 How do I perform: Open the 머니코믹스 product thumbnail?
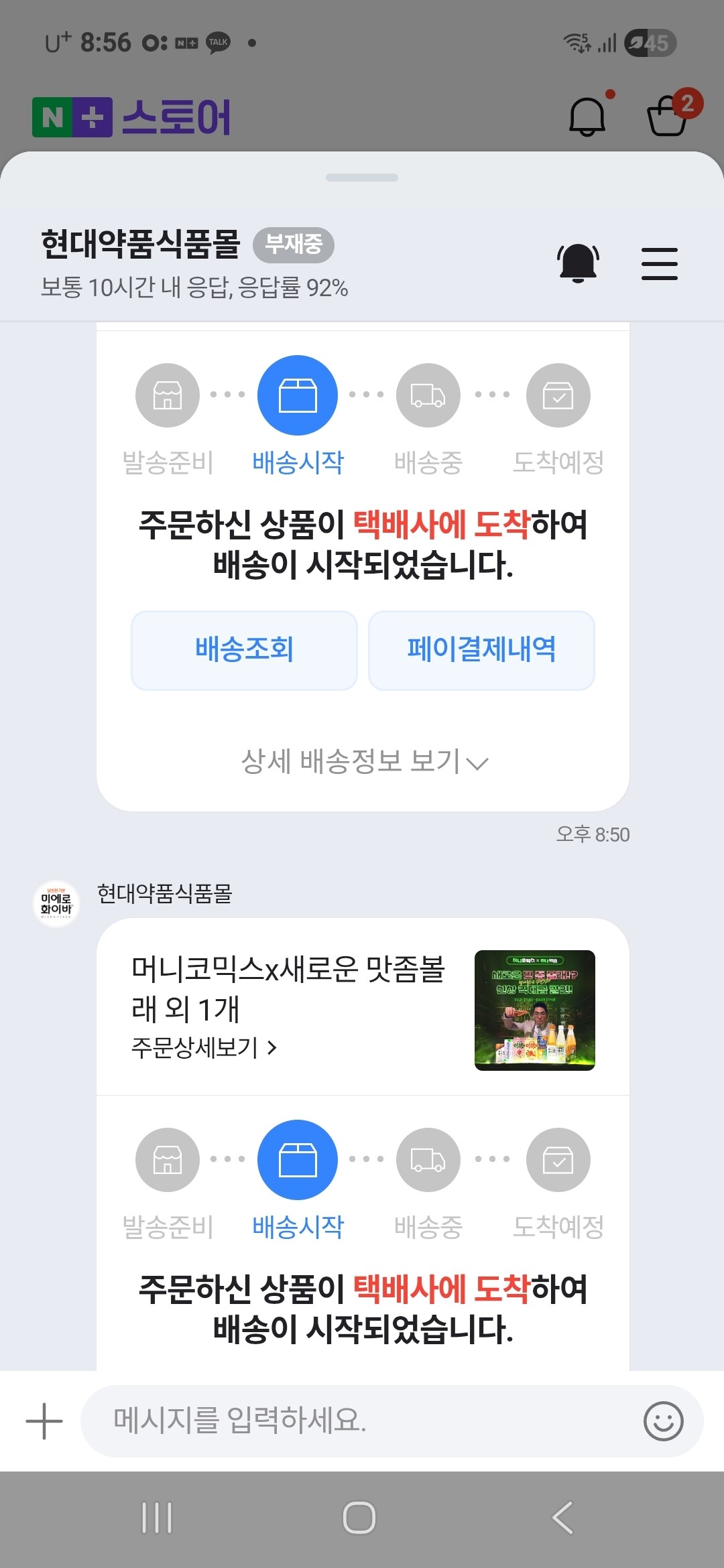pyautogui.click(x=534, y=1010)
